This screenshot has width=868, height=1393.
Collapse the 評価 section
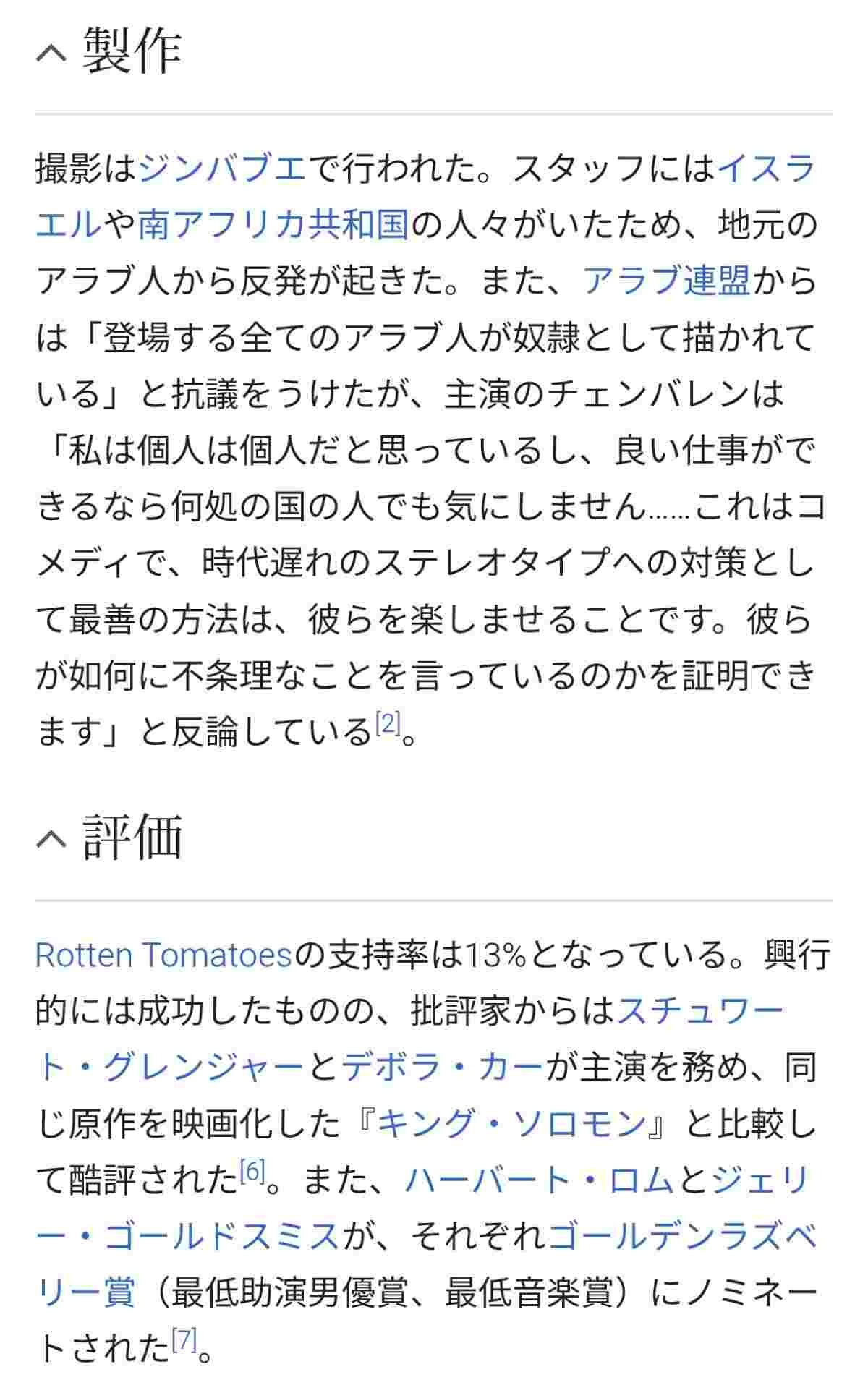click(x=51, y=838)
